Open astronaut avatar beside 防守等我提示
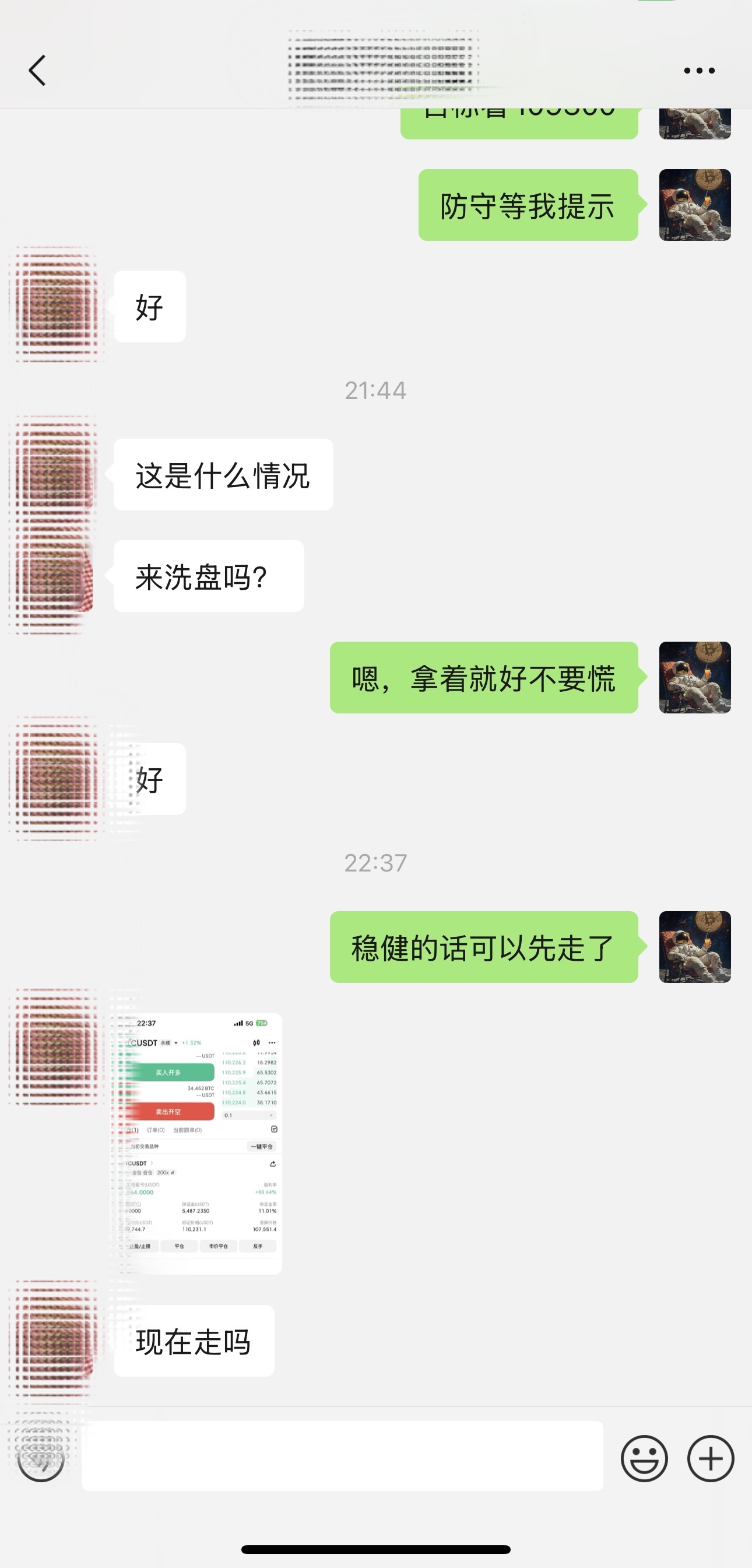The height and width of the screenshot is (1568, 752). click(x=694, y=205)
